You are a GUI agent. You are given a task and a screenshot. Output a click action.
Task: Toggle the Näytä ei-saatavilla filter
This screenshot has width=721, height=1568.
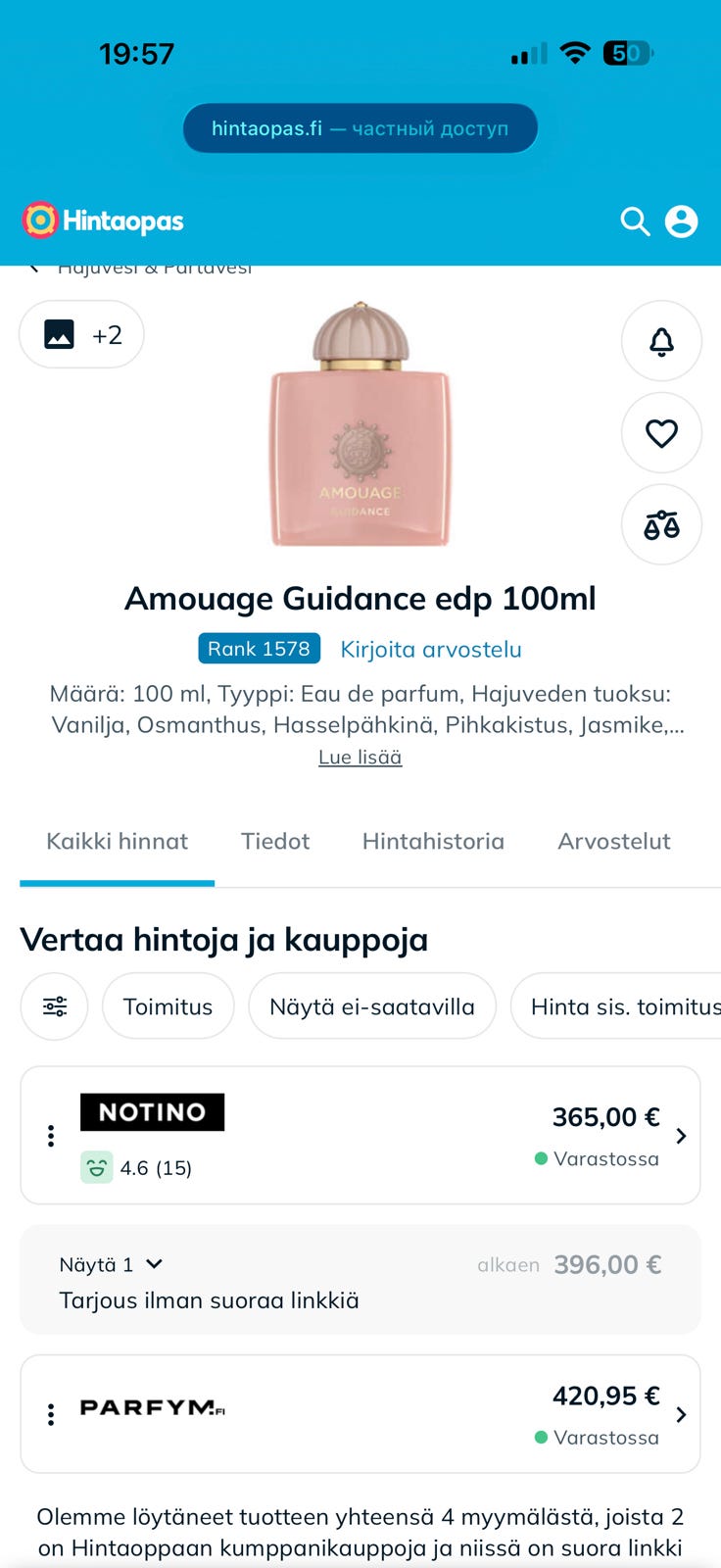(372, 1005)
